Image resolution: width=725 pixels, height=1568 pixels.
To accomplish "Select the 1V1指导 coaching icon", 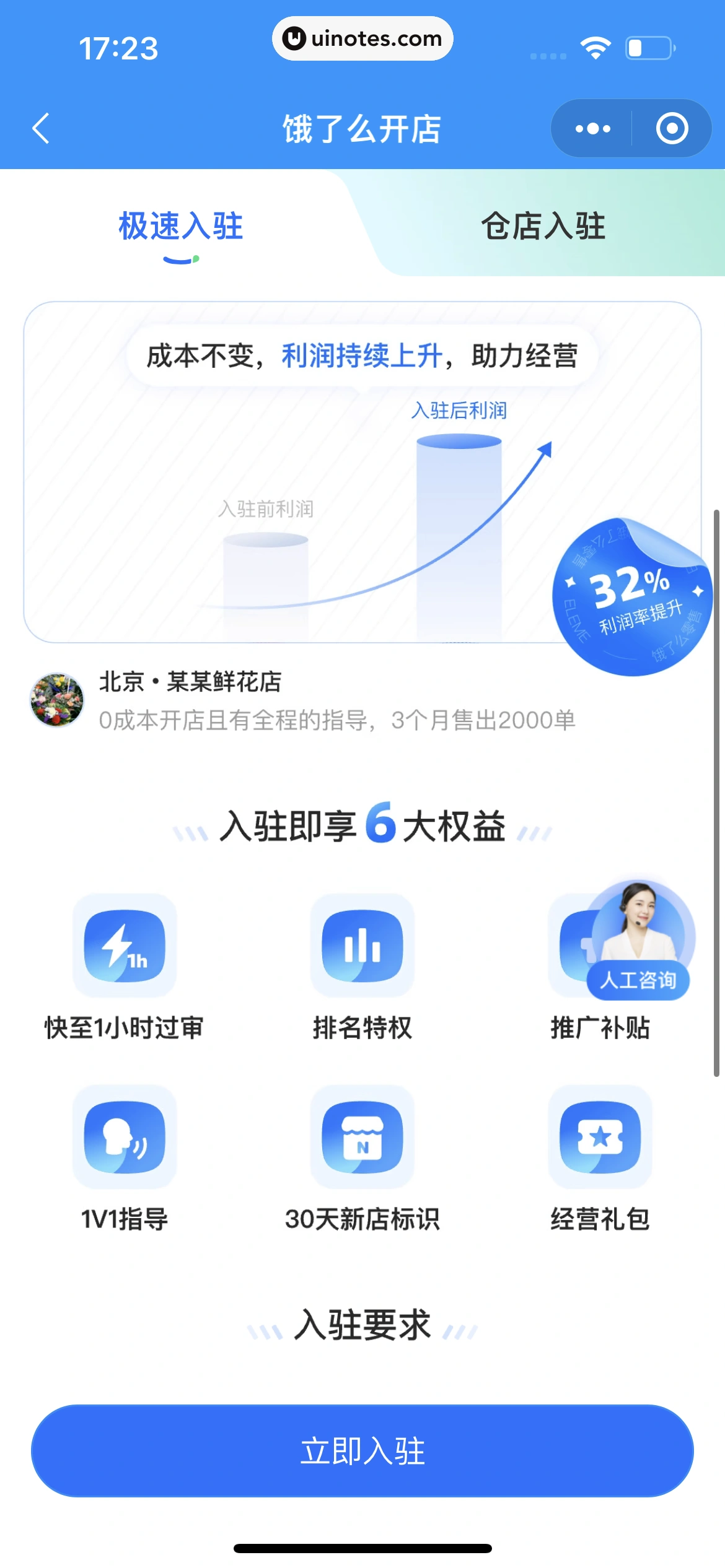I will click(x=124, y=1139).
